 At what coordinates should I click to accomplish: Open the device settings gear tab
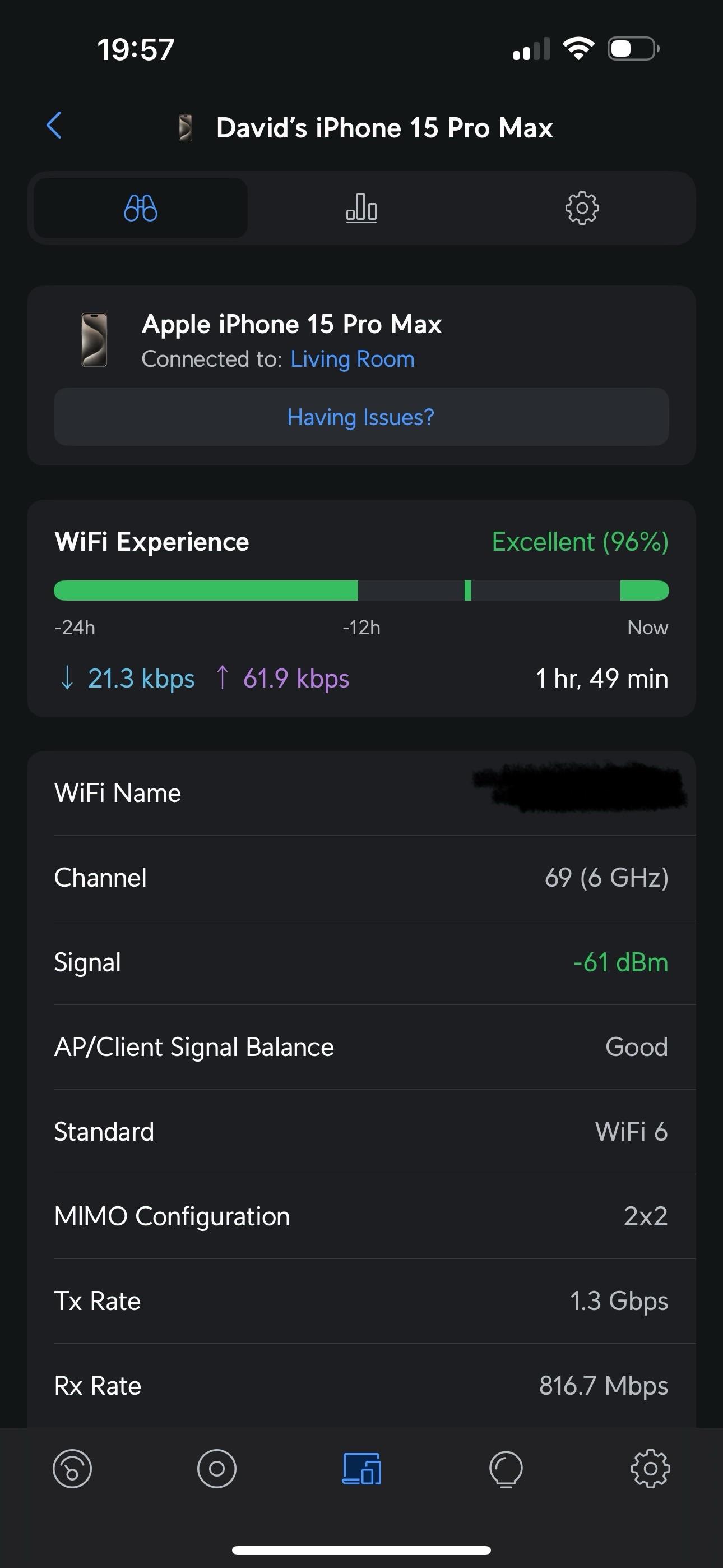pos(582,208)
